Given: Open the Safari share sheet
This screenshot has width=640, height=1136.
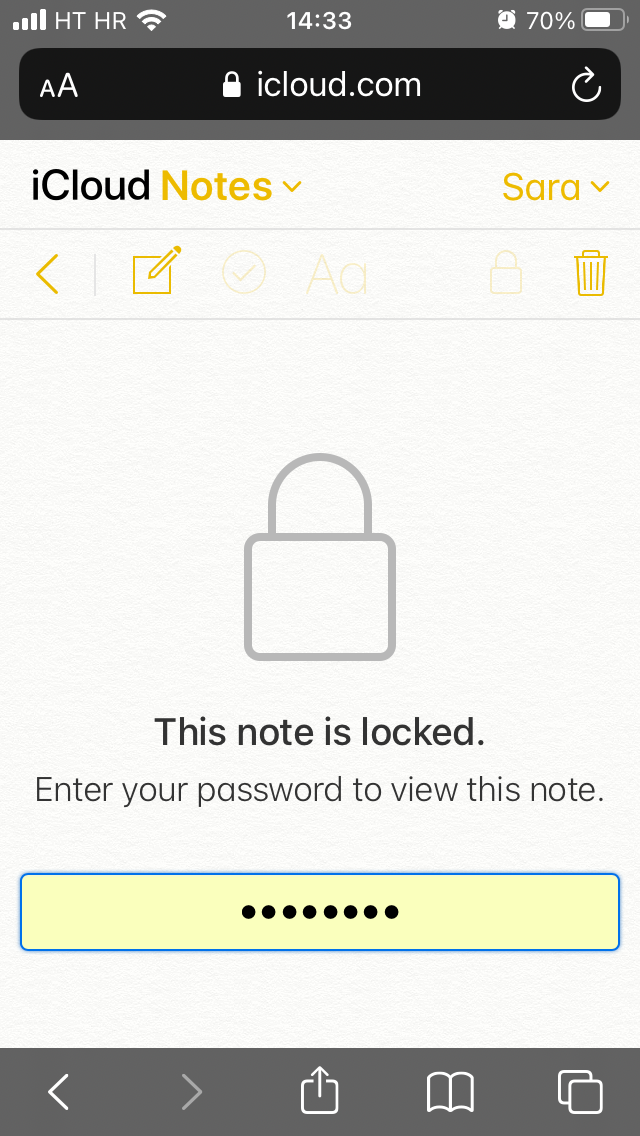Looking at the screenshot, I should click(x=320, y=1090).
